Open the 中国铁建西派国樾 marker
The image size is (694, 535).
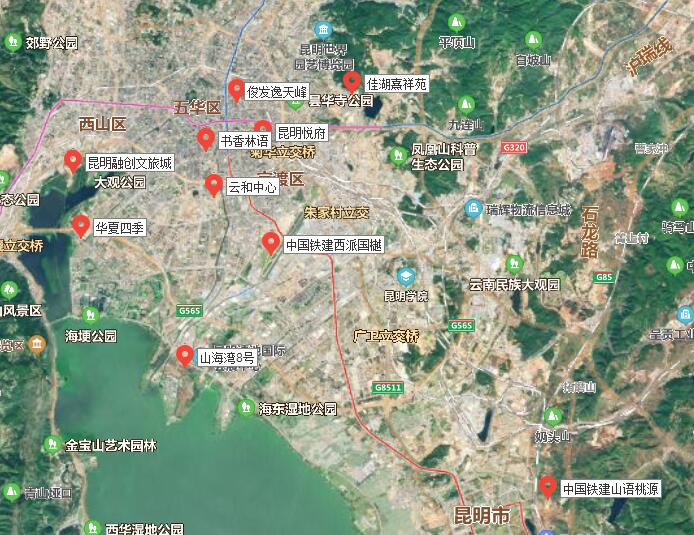pos(270,242)
